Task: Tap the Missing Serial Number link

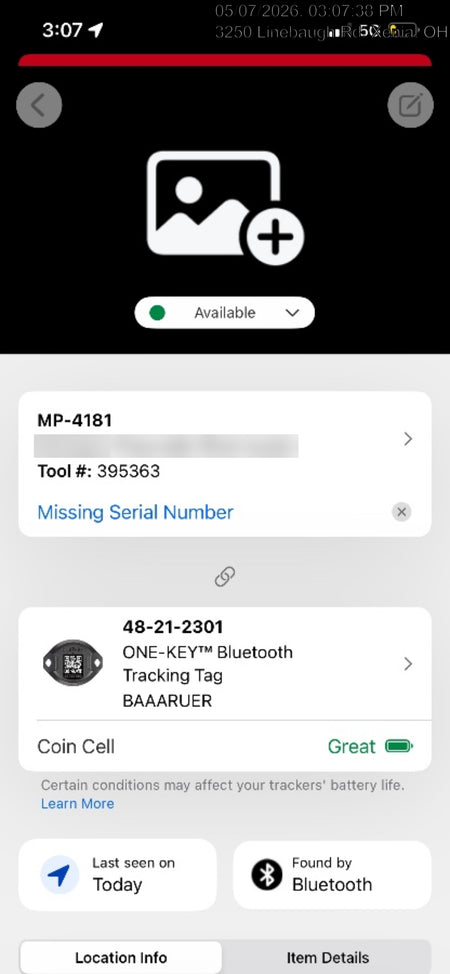Action: pyautogui.click(x=135, y=512)
